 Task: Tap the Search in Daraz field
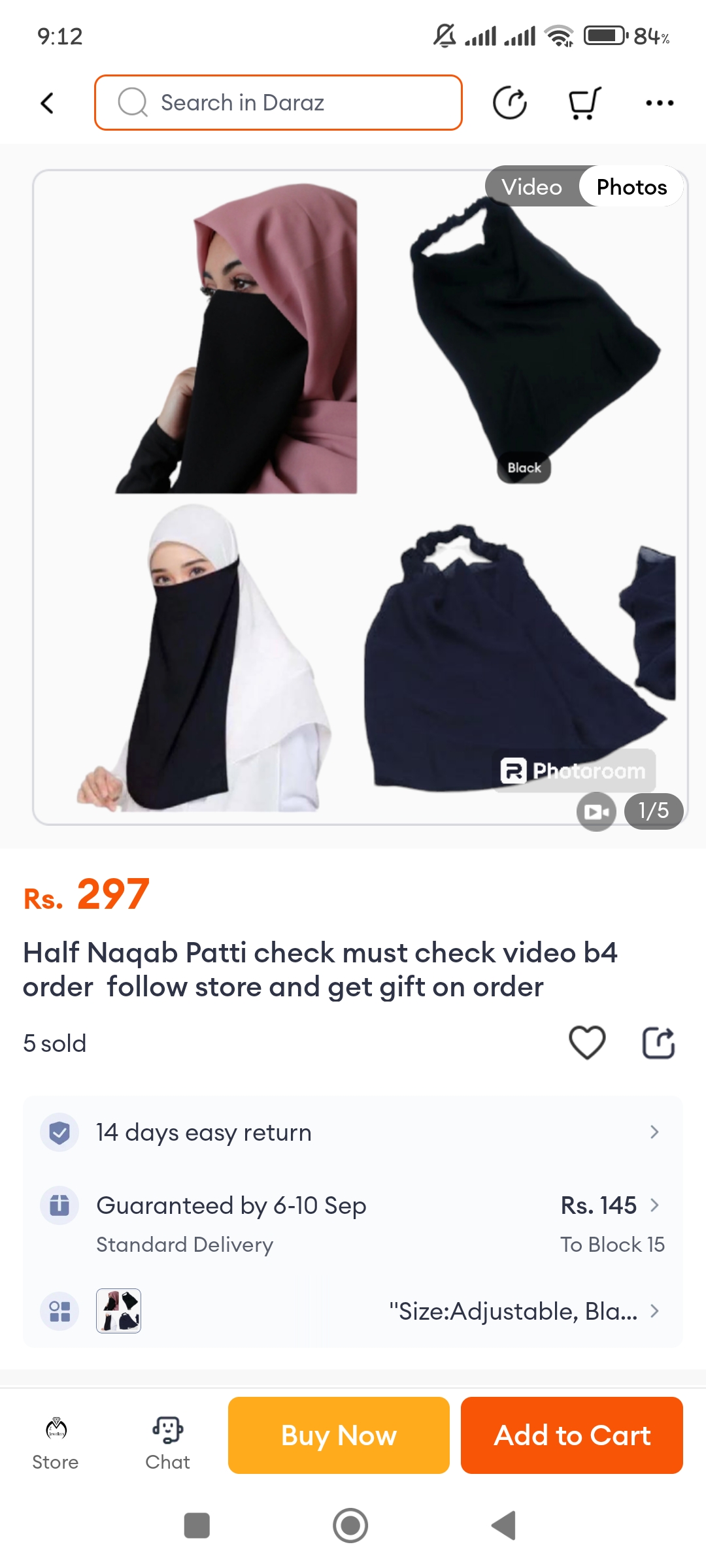(x=278, y=103)
